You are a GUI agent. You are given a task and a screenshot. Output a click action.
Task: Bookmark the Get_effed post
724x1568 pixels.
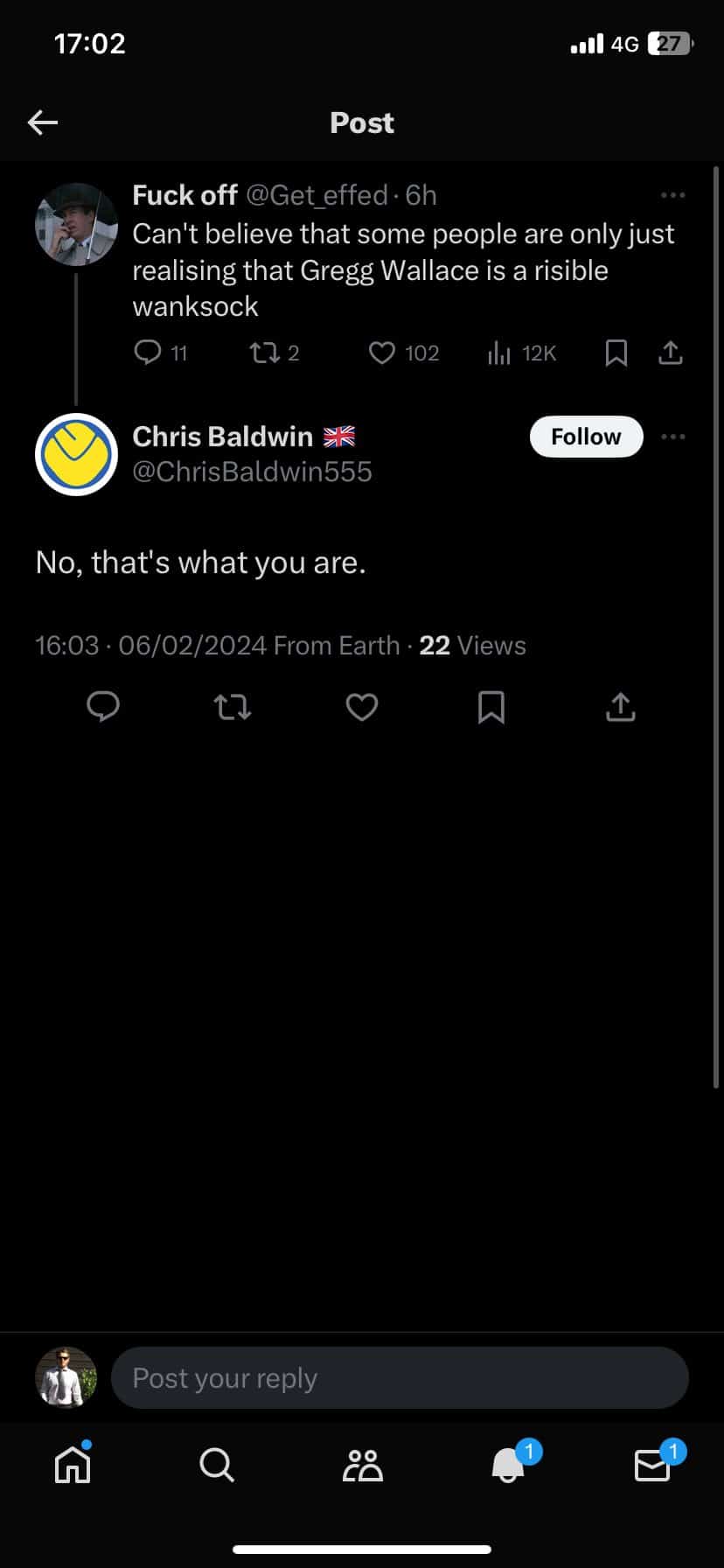616,353
